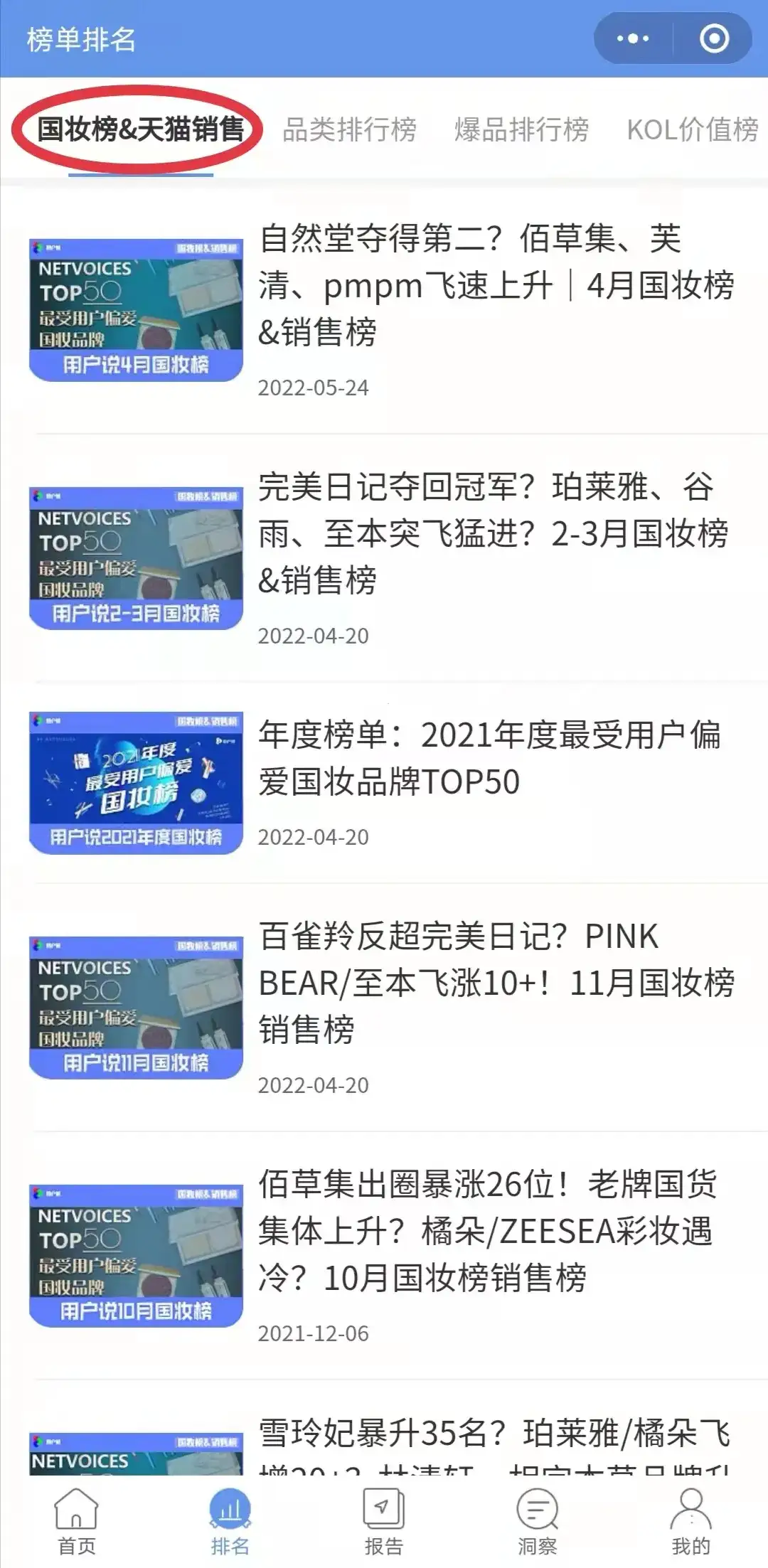Viewport: 768px width, 1568px height.
Task: Open the 11月国妆榜销售榜 article
Action: pos(495,983)
